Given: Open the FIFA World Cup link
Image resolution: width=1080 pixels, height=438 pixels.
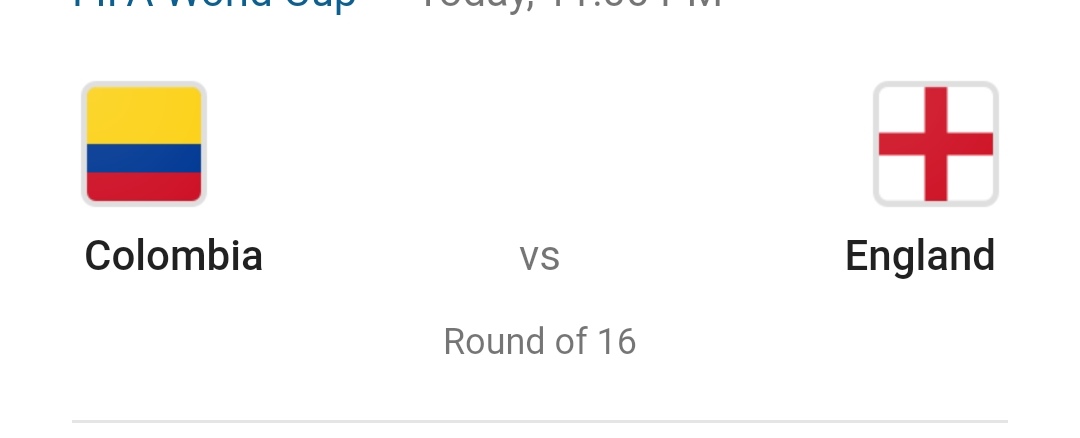Looking at the screenshot, I should 214,4.
